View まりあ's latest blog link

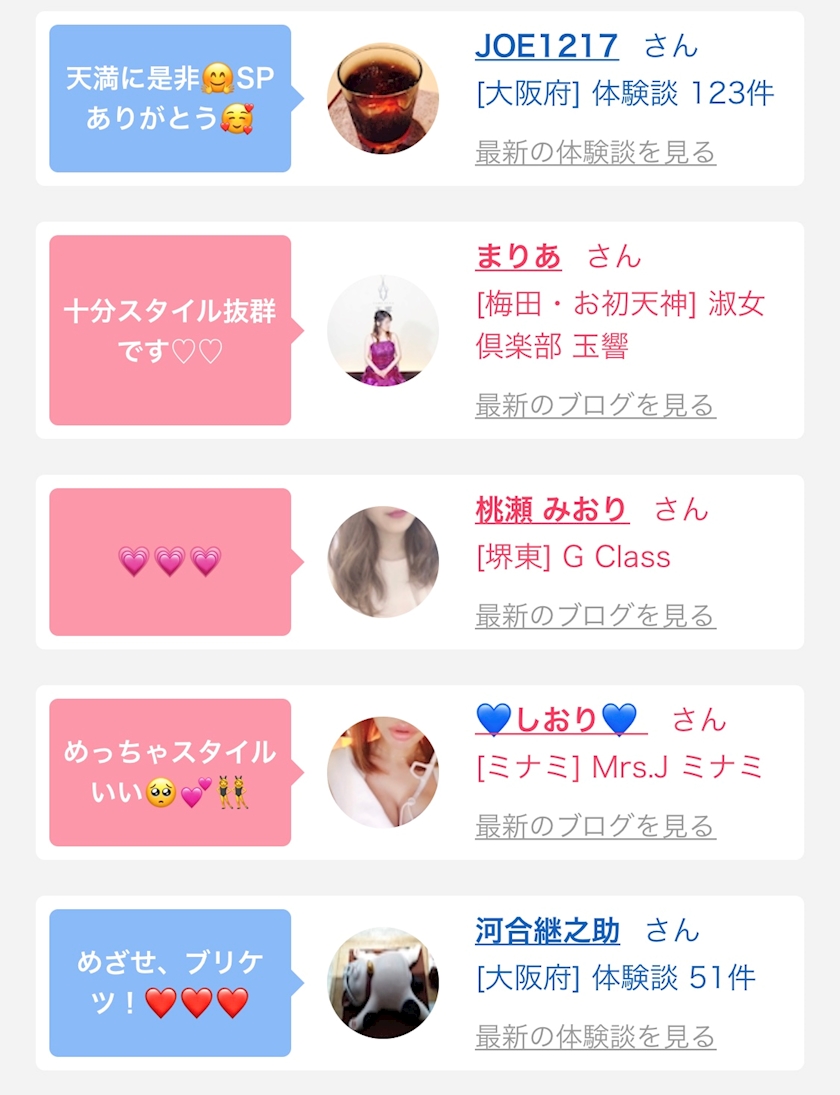(596, 404)
